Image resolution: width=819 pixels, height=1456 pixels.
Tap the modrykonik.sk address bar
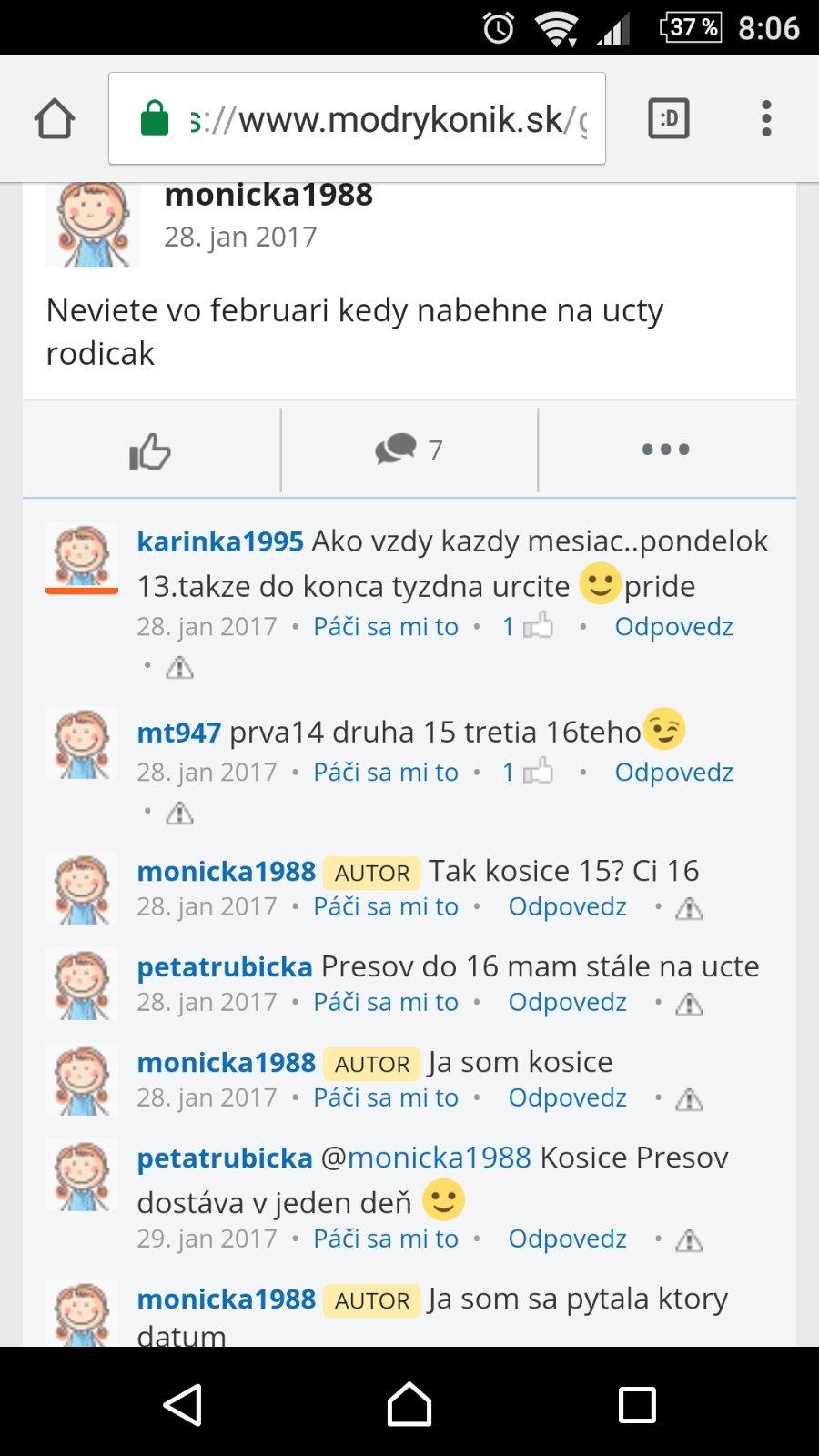tap(357, 119)
